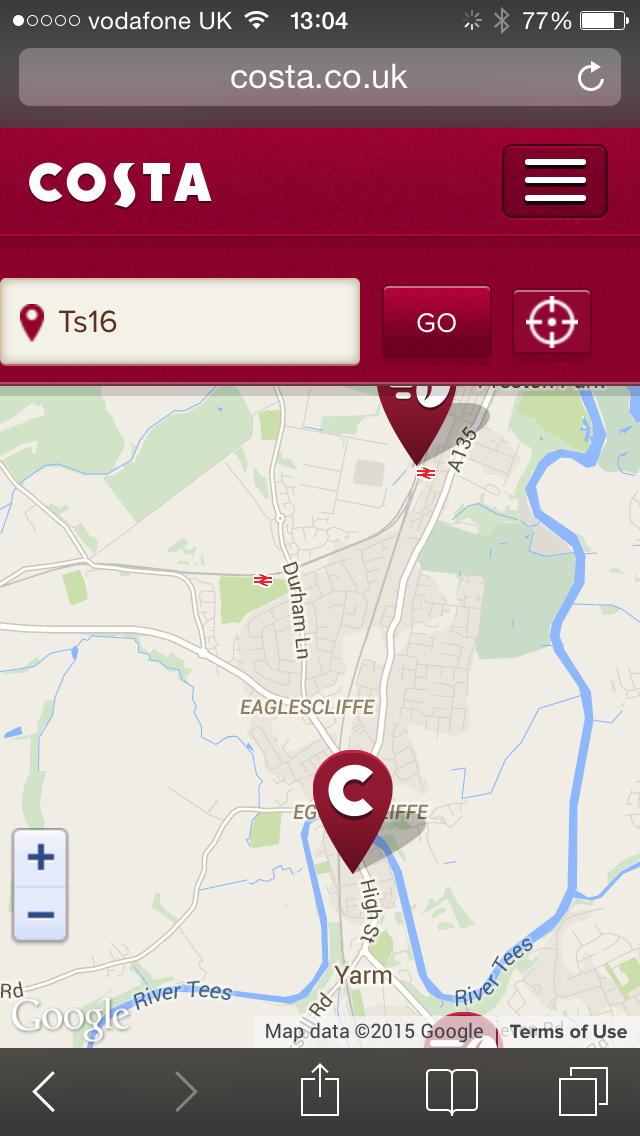The height and width of the screenshot is (1136, 640).
Task: Tap the GO search button
Action: pos(436,322)
